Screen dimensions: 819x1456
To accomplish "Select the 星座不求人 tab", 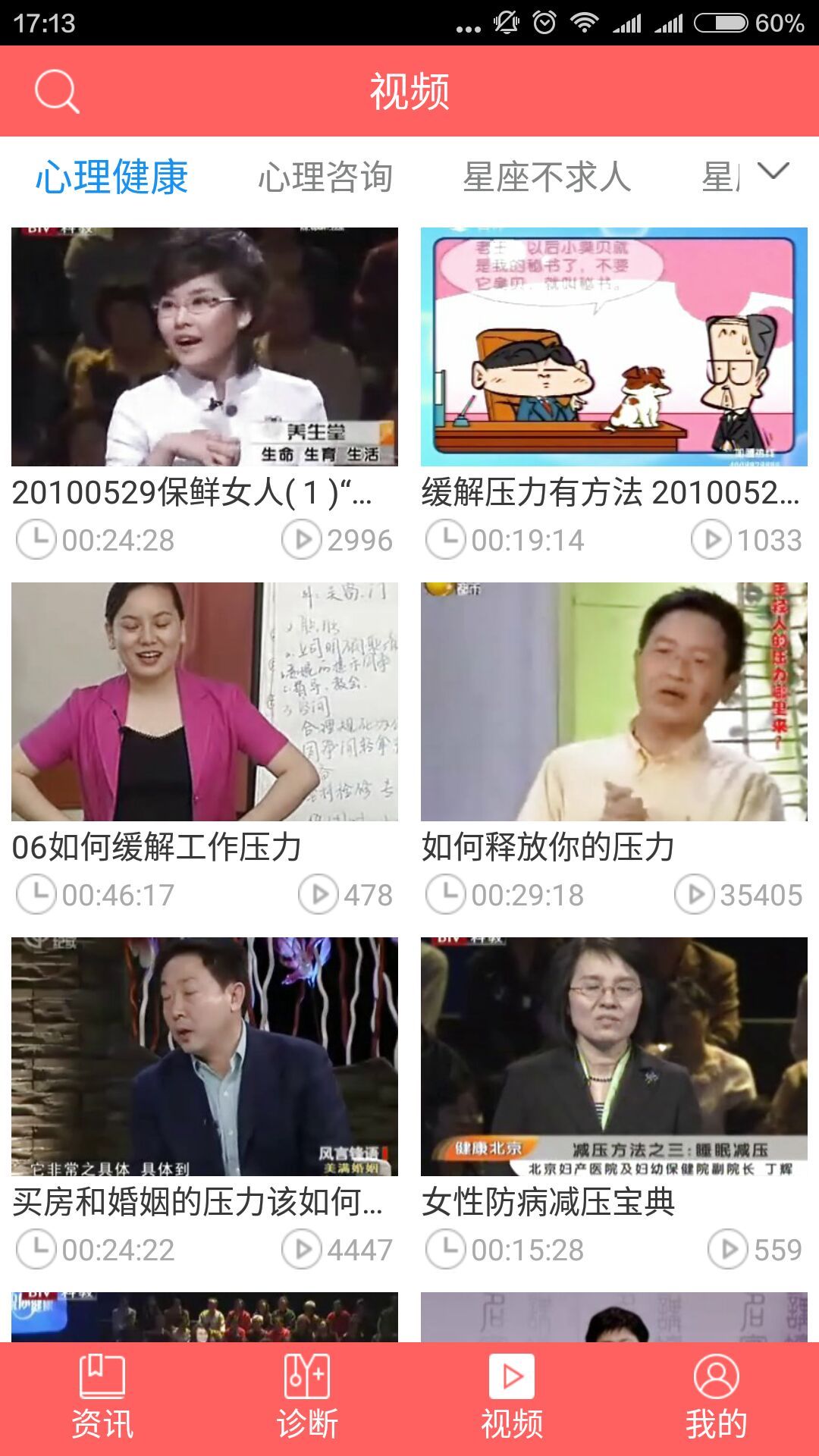I will (x=548, y=177).
